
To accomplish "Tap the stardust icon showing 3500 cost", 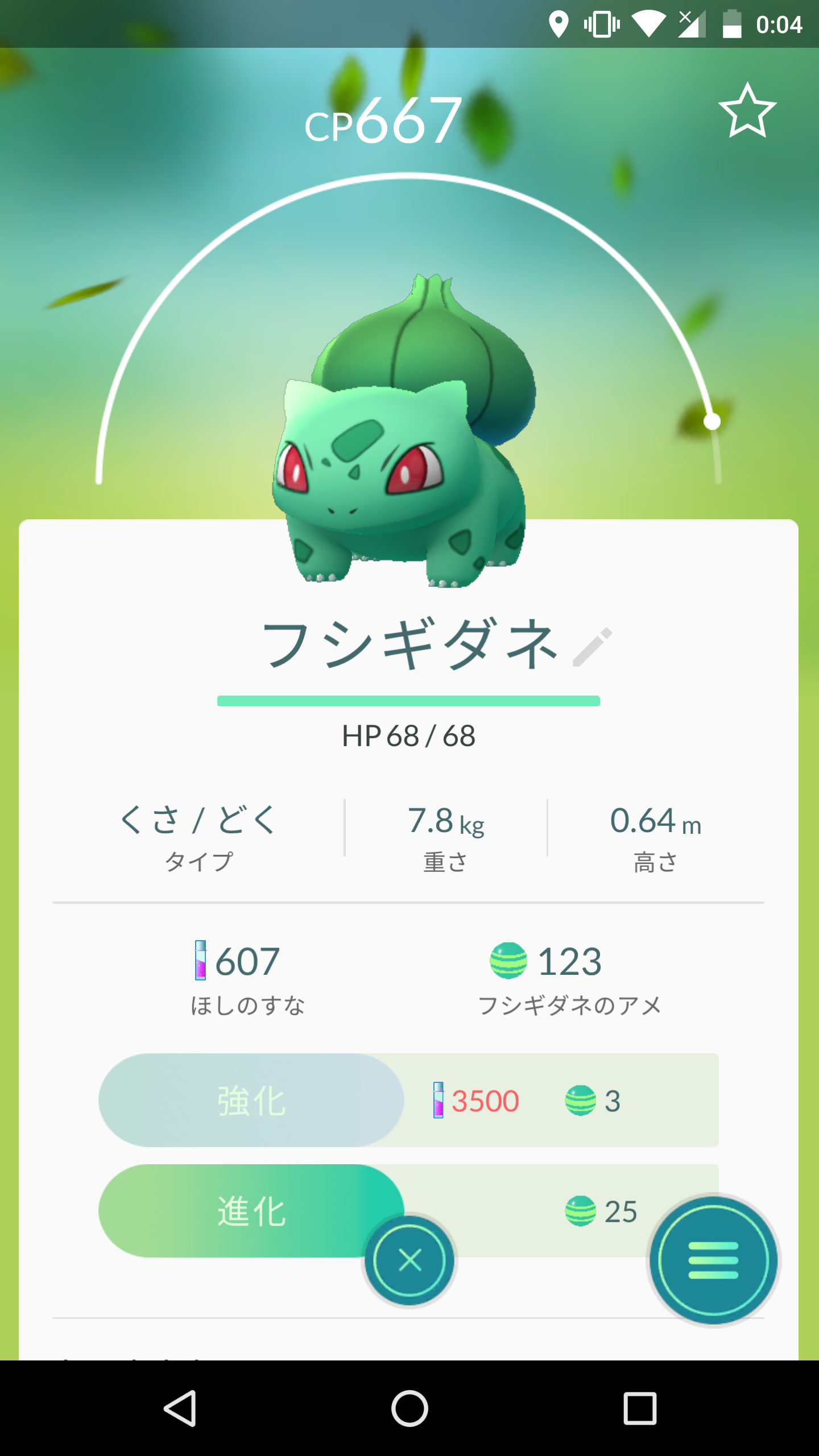I will (x=438, y=1099).
